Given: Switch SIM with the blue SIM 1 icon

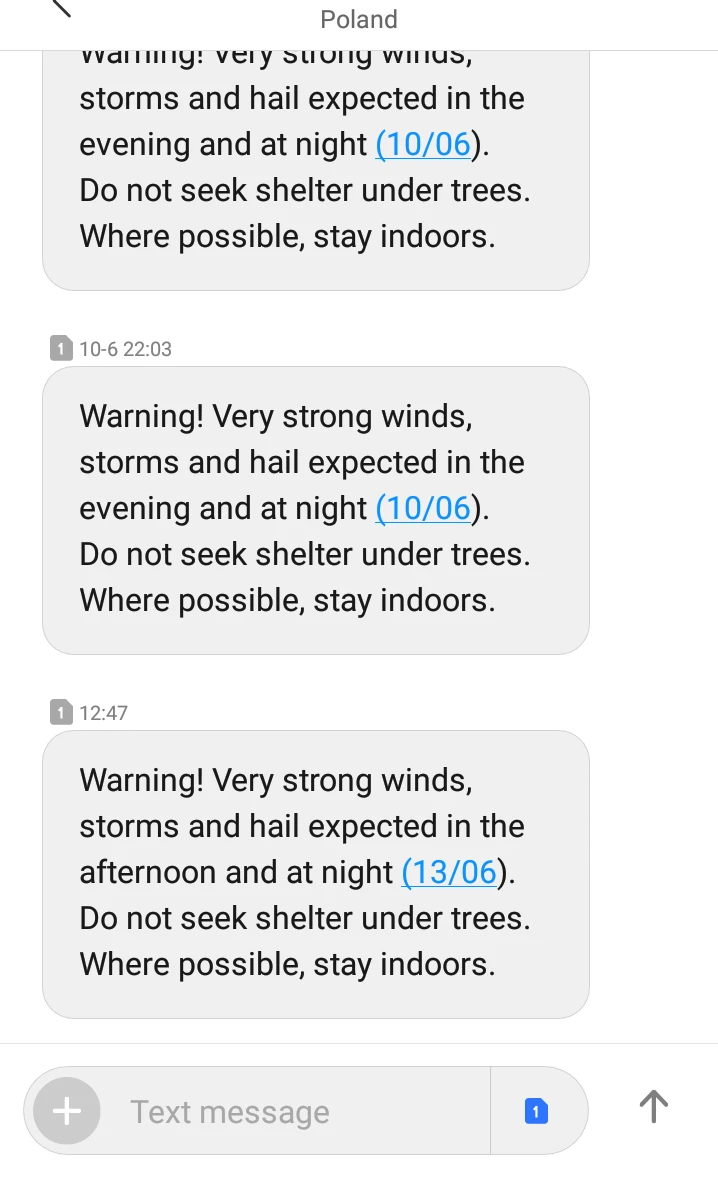Looking at the screenshot, I should (536, 1111).
